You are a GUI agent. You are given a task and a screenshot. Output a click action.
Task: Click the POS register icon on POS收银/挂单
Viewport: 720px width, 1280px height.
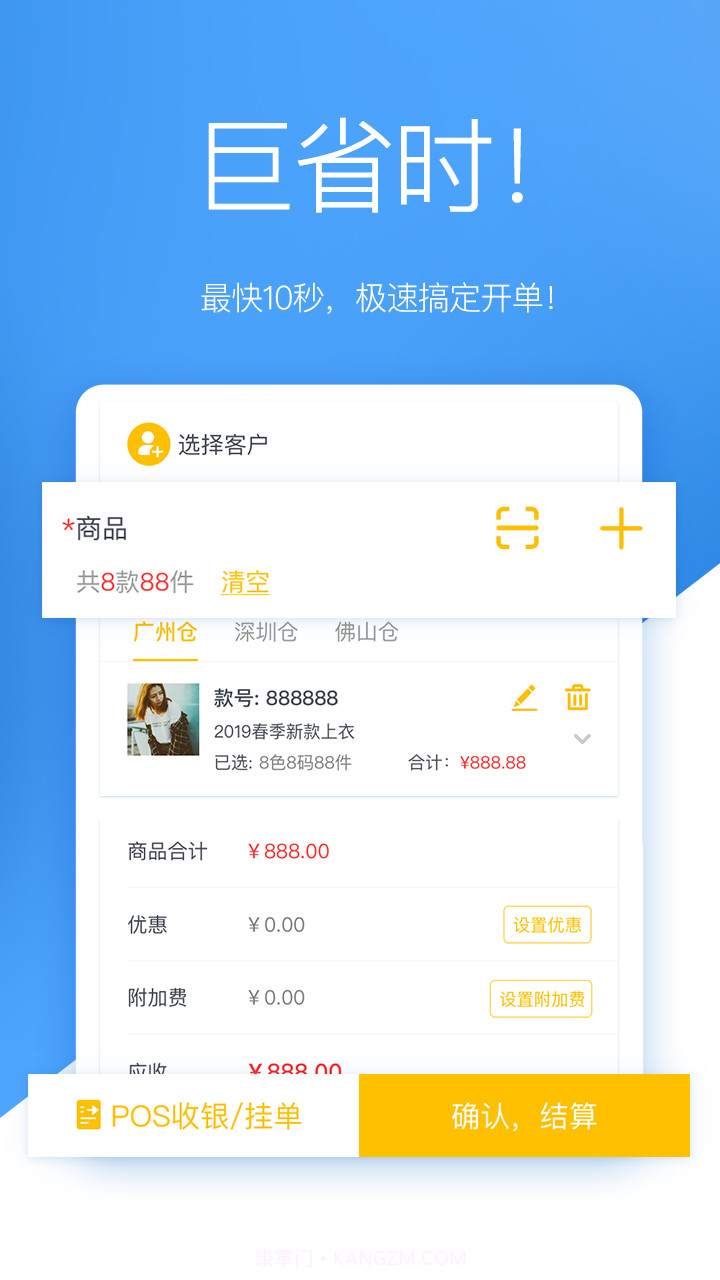click(88, 1116)
